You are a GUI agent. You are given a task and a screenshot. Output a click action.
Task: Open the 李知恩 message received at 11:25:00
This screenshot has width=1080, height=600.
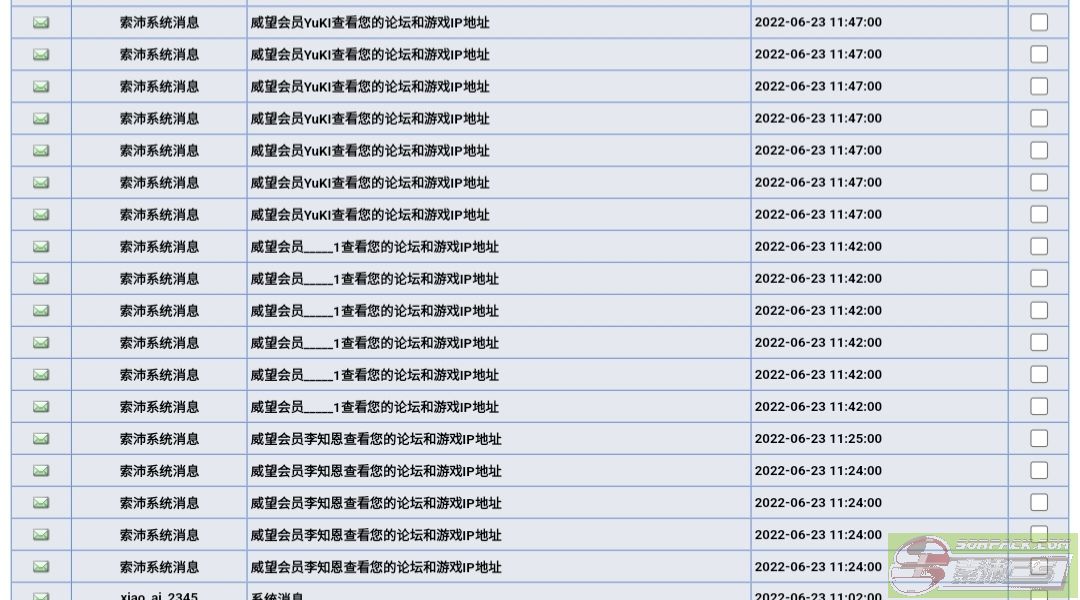pyautogui.click(x=376, y=439)
